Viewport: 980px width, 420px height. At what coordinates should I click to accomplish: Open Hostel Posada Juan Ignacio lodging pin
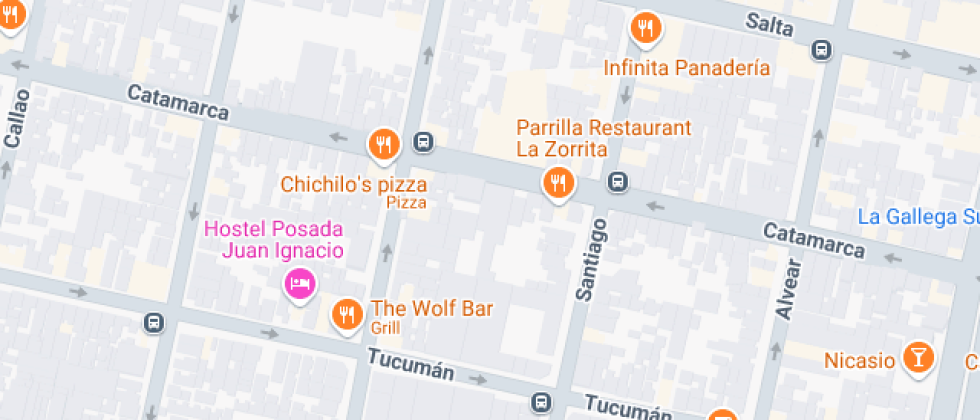(x=301, y=285)
